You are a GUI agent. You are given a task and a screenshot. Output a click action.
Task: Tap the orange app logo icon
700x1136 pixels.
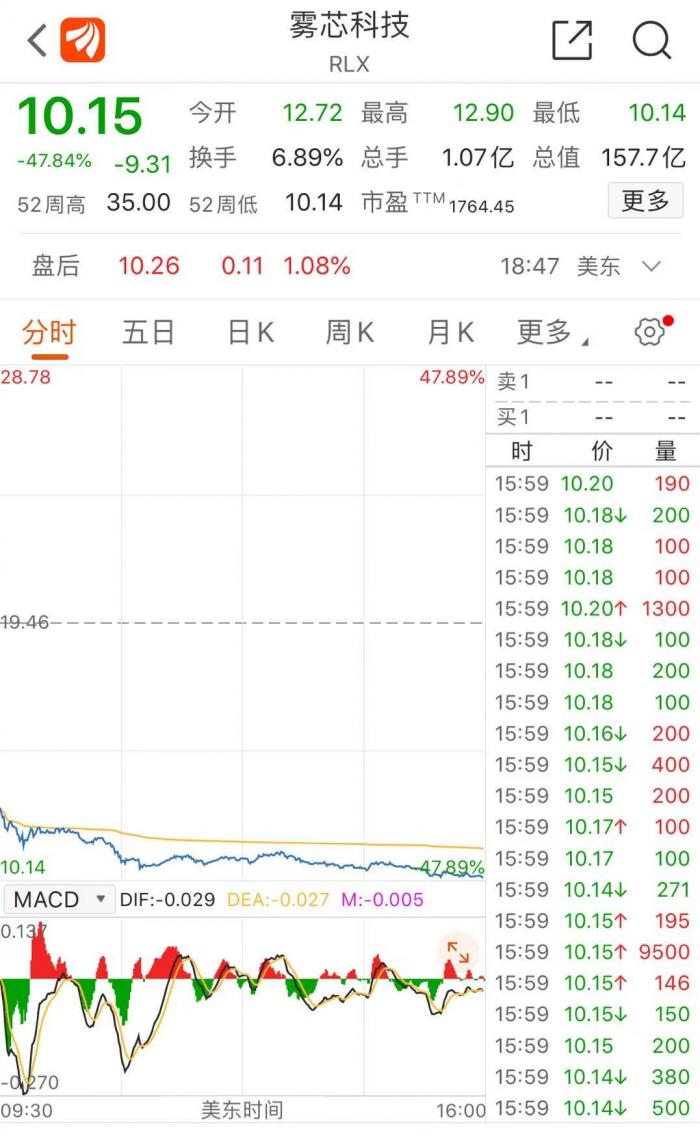pos(82,41)
